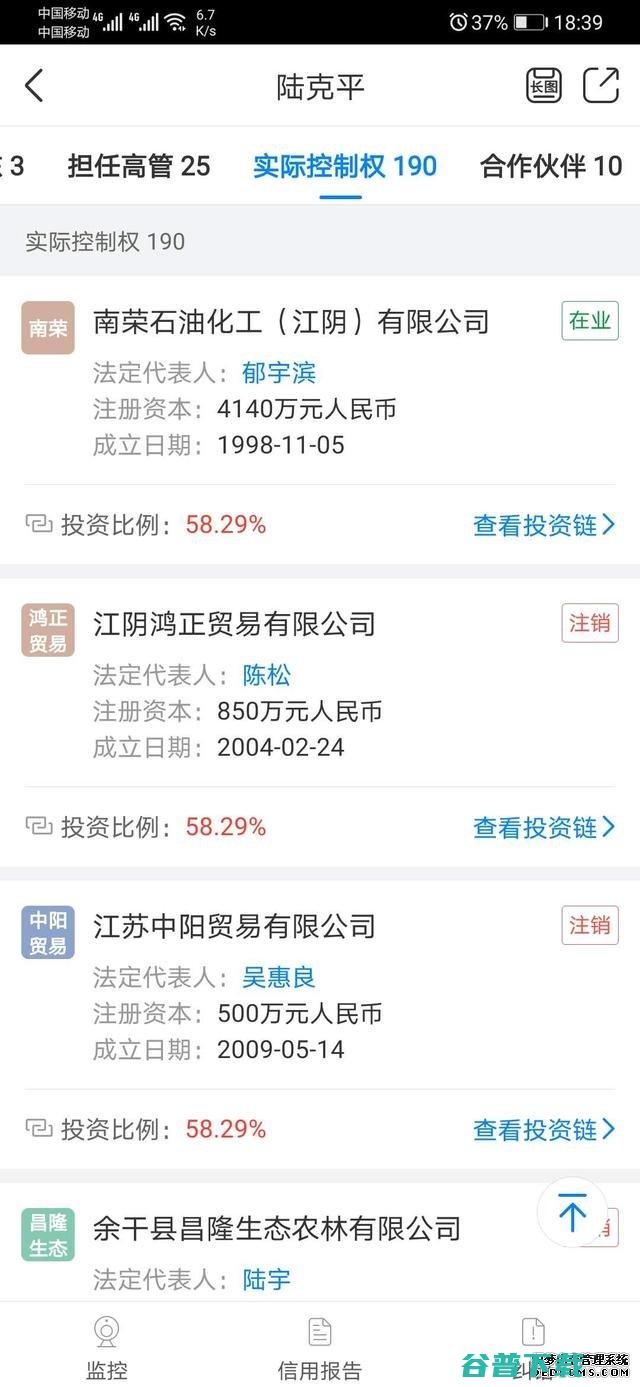The width and height of the screenshot is (640, 1387).
Task: Open legal representative 陆宇
Action: (266, 1279)
